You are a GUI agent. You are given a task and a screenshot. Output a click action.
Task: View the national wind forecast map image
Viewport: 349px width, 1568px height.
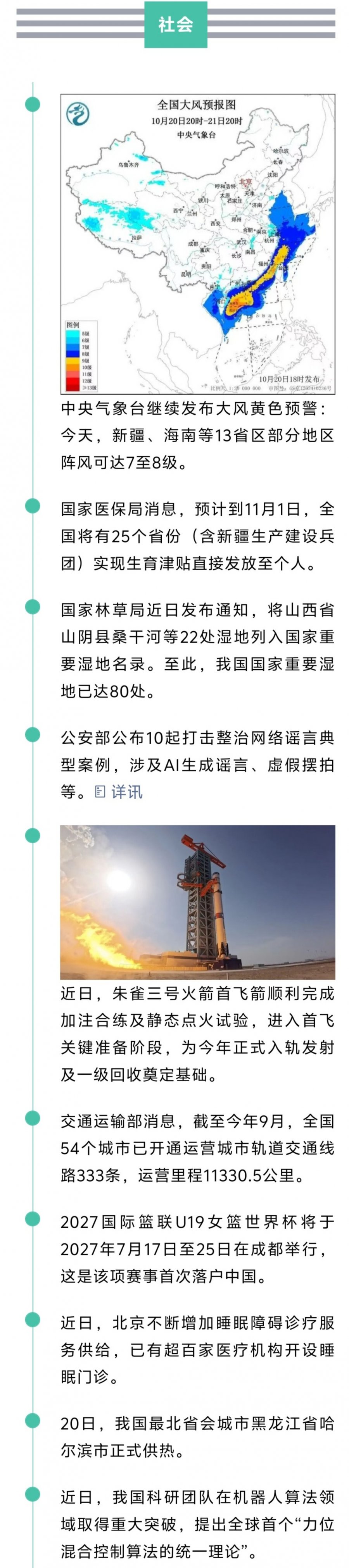pyautogui.click(x=197, y=243)
